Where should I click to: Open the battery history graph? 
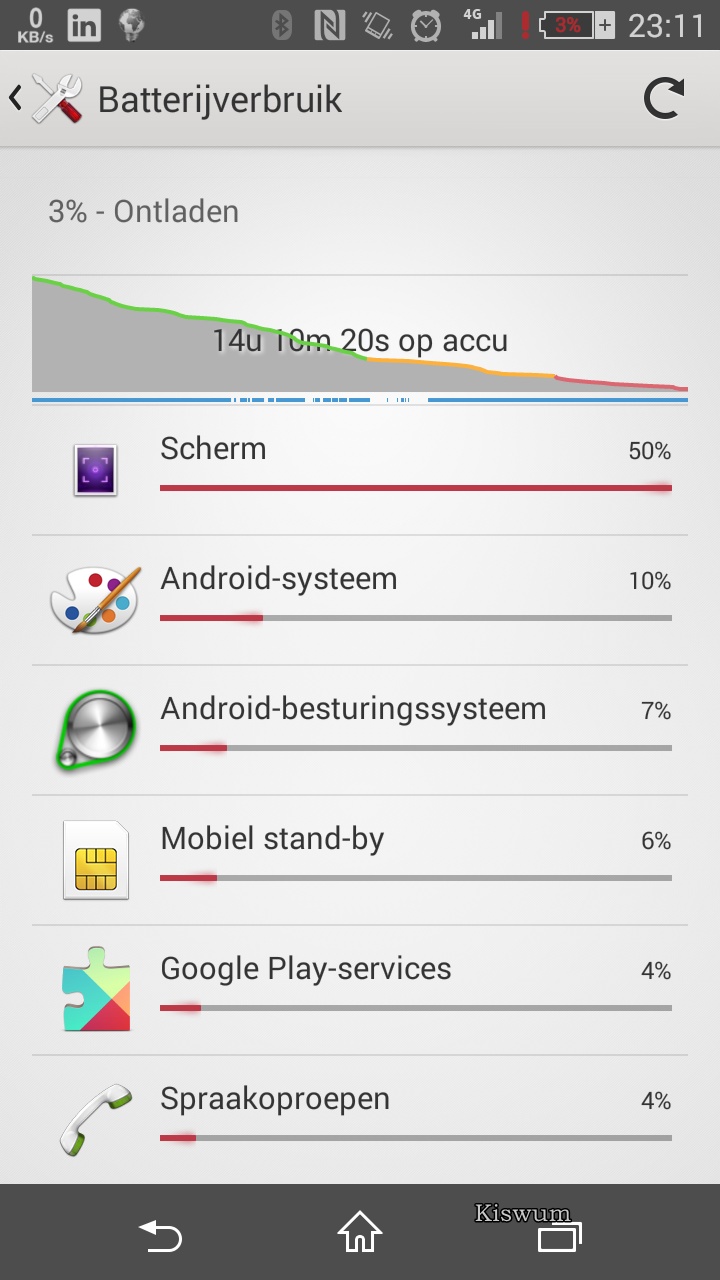click(x=360, y=340)
